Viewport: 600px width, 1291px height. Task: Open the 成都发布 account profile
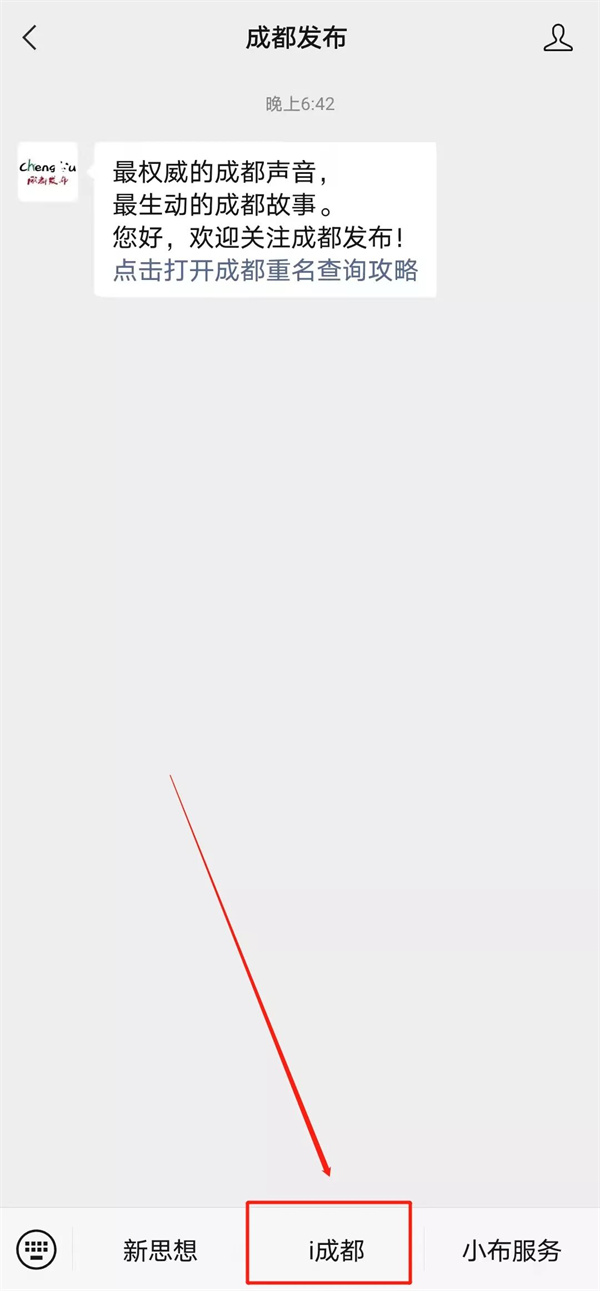tap(558, 38)
